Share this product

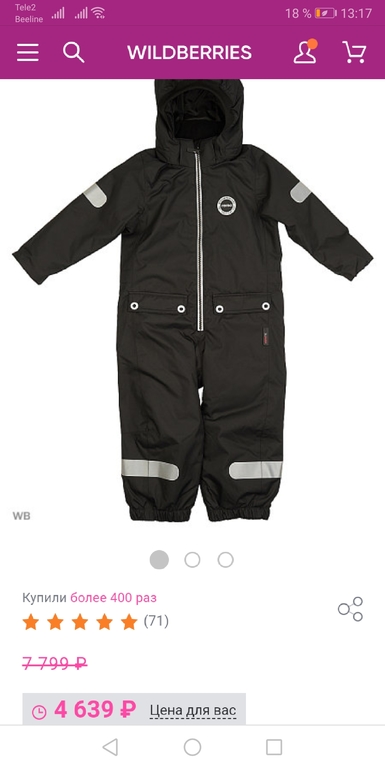(351, 609)
